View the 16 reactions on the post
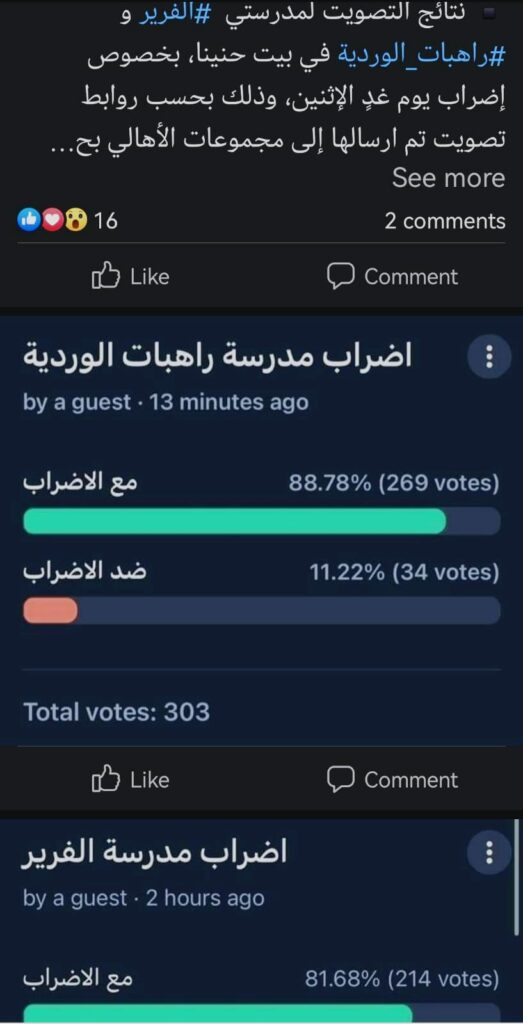 click(x=67, y=221)
